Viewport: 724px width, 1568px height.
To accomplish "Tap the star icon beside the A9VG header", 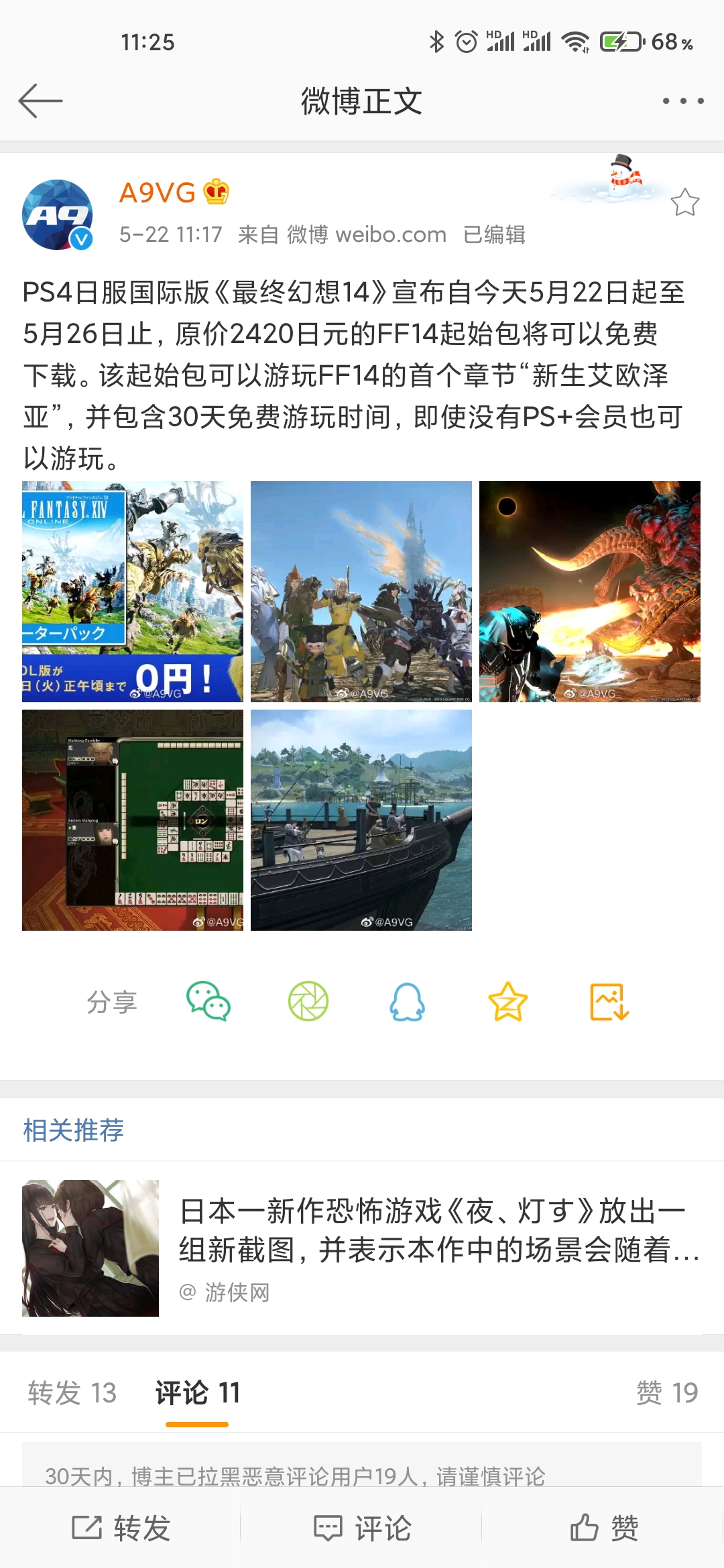I will (x=684, y=202).
